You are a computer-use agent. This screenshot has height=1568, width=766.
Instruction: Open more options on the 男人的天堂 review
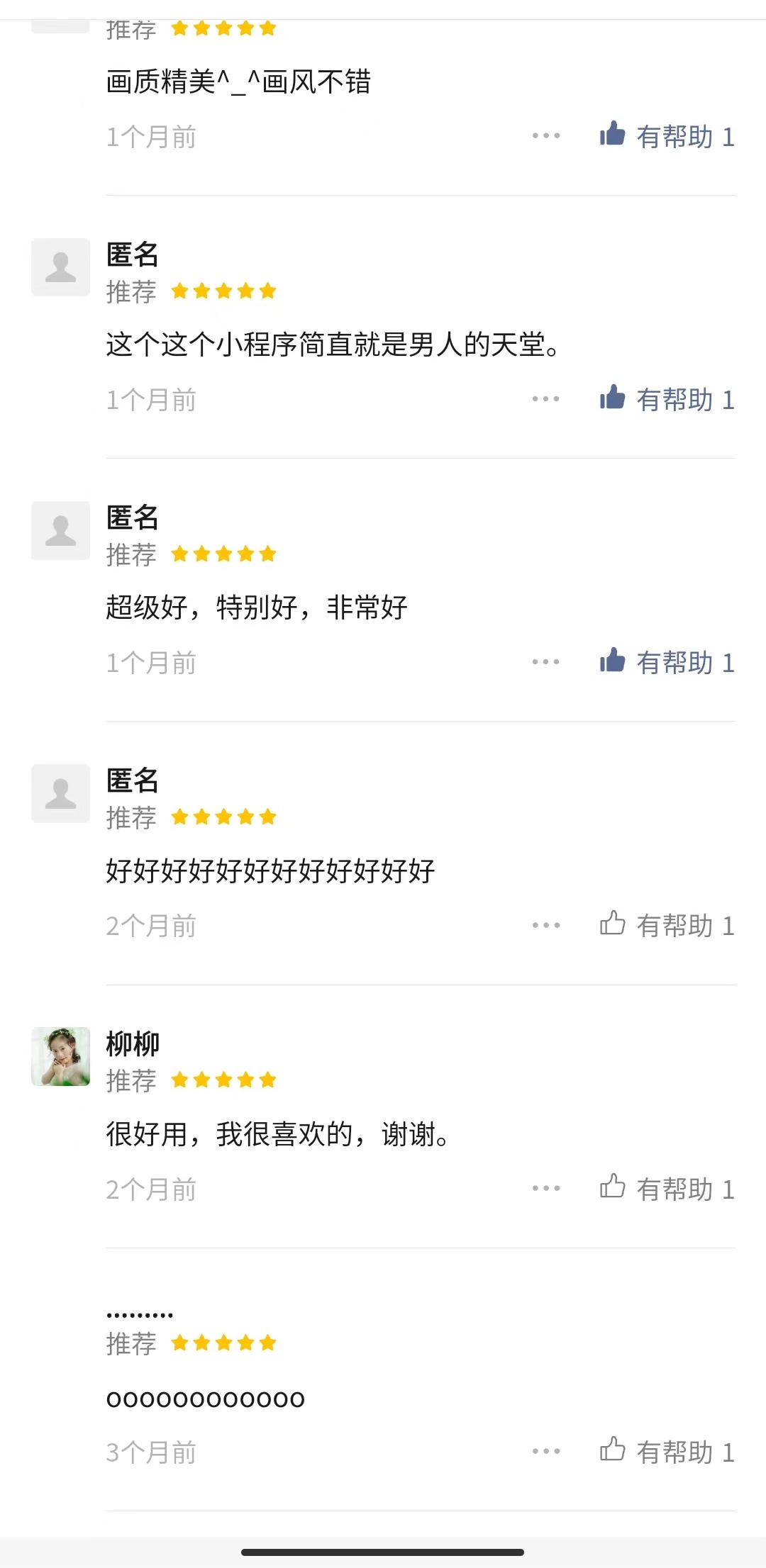click(545, 399)
